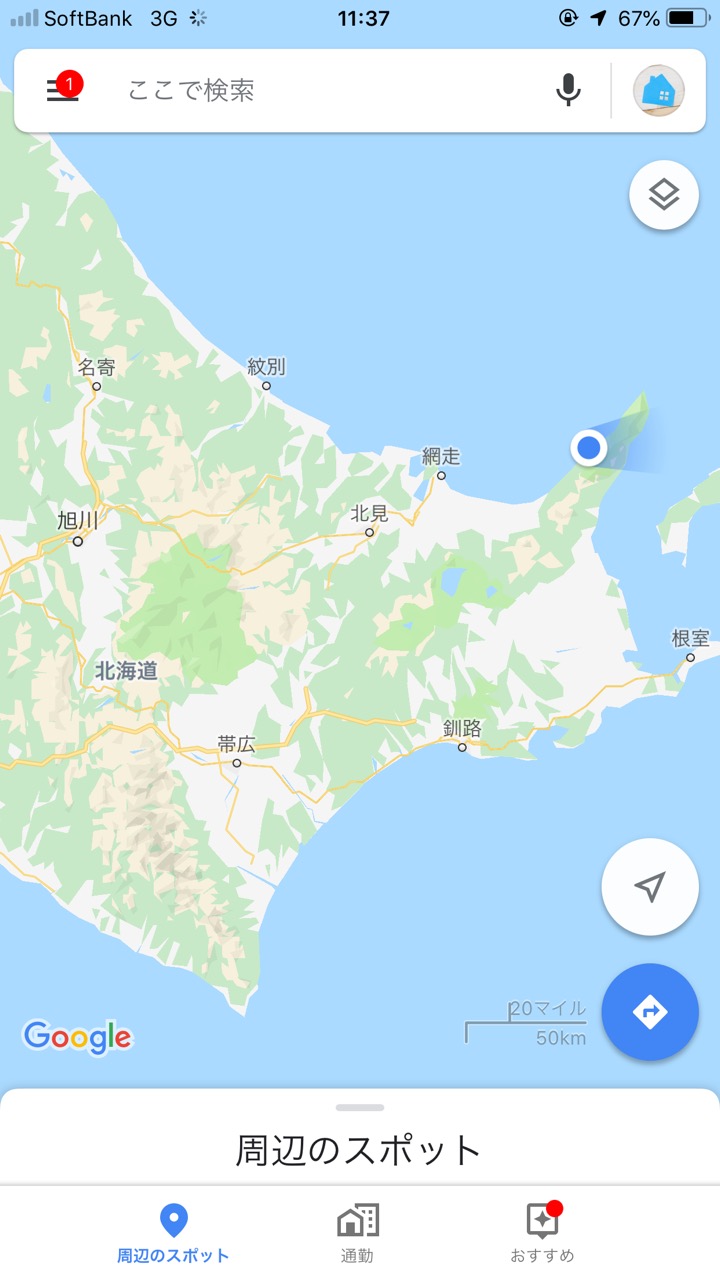Viewport: 720px width, 1280px height.
Task: Tap the blue current location dot
Action: [x=589, y=448]
